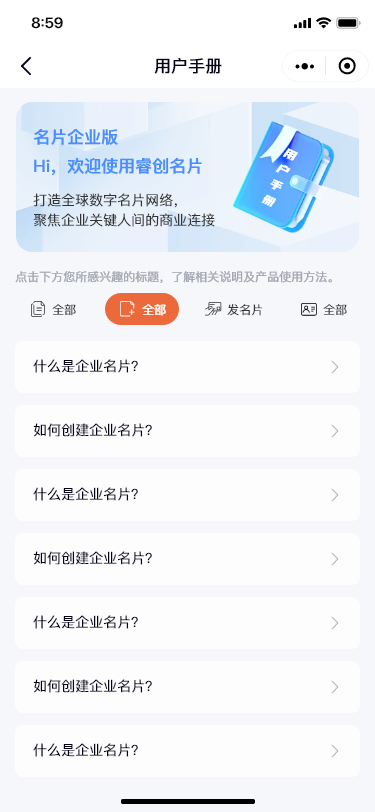Open the three-dot more options menu
The width and height of the screenshot is (375, 812).
(x=305, y=66)
